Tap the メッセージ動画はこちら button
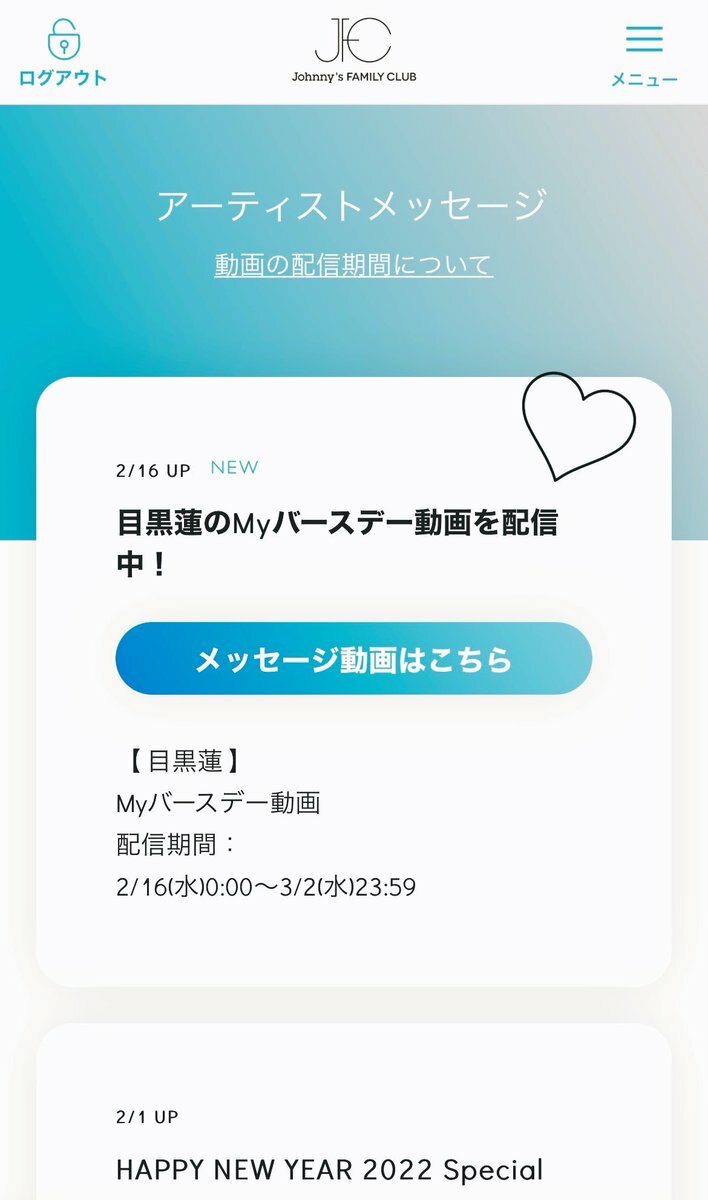 (353, 659)
